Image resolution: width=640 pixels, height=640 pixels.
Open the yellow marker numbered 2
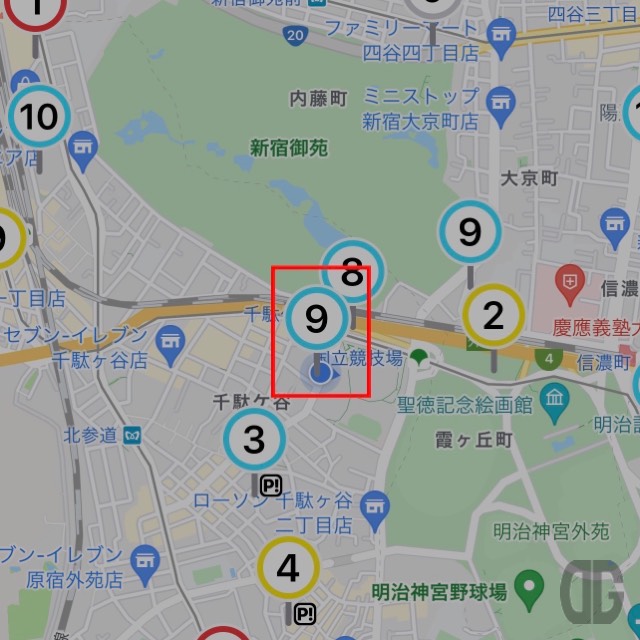(x=493, y=316)
